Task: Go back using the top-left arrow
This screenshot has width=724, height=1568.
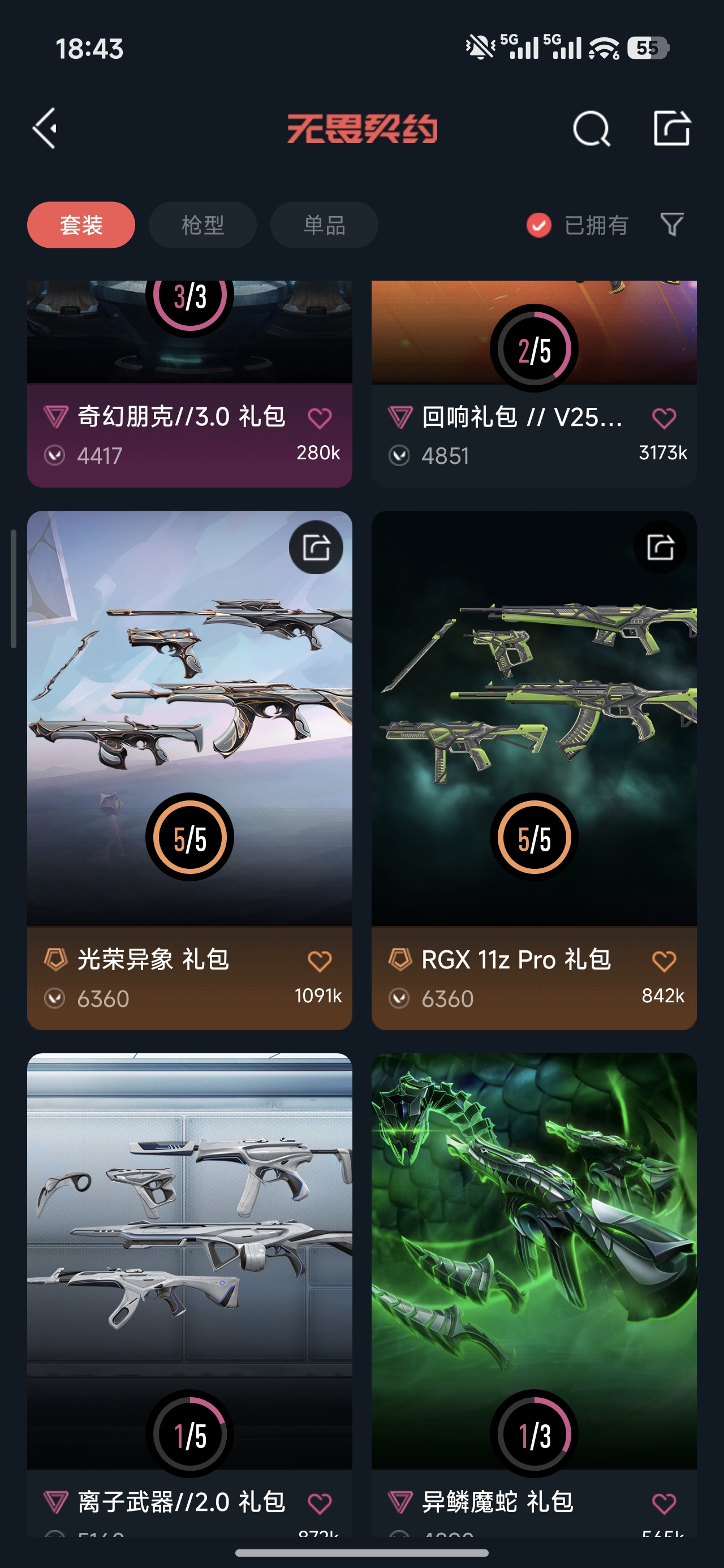Action: [45, 128]
